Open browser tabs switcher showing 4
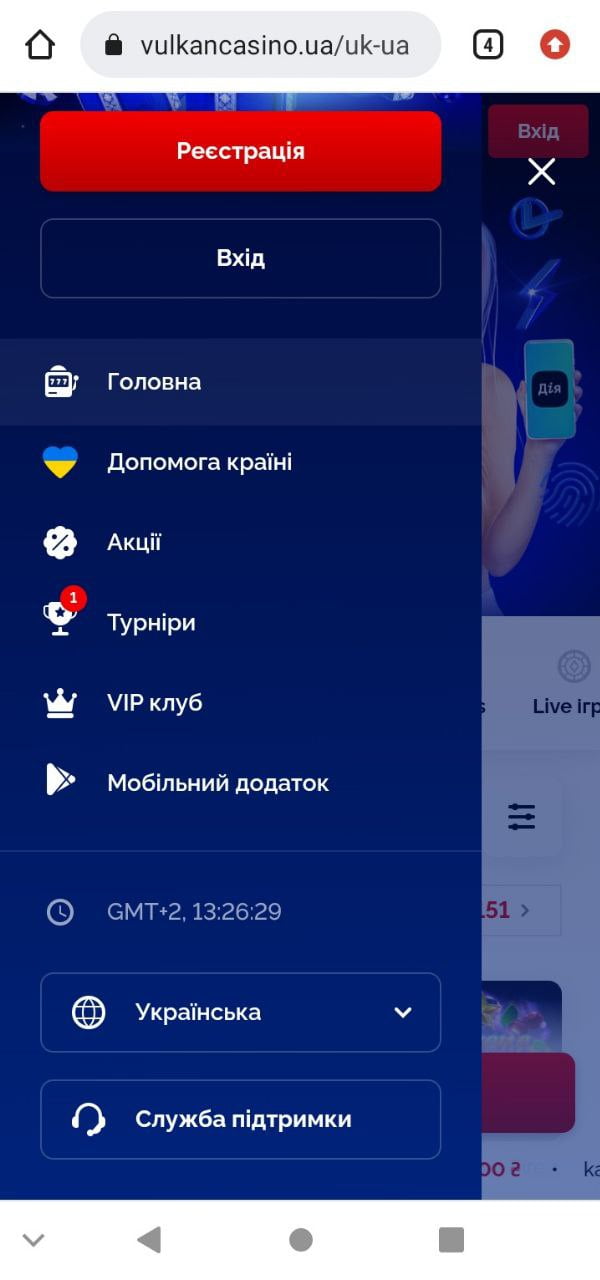 point(487,44)
